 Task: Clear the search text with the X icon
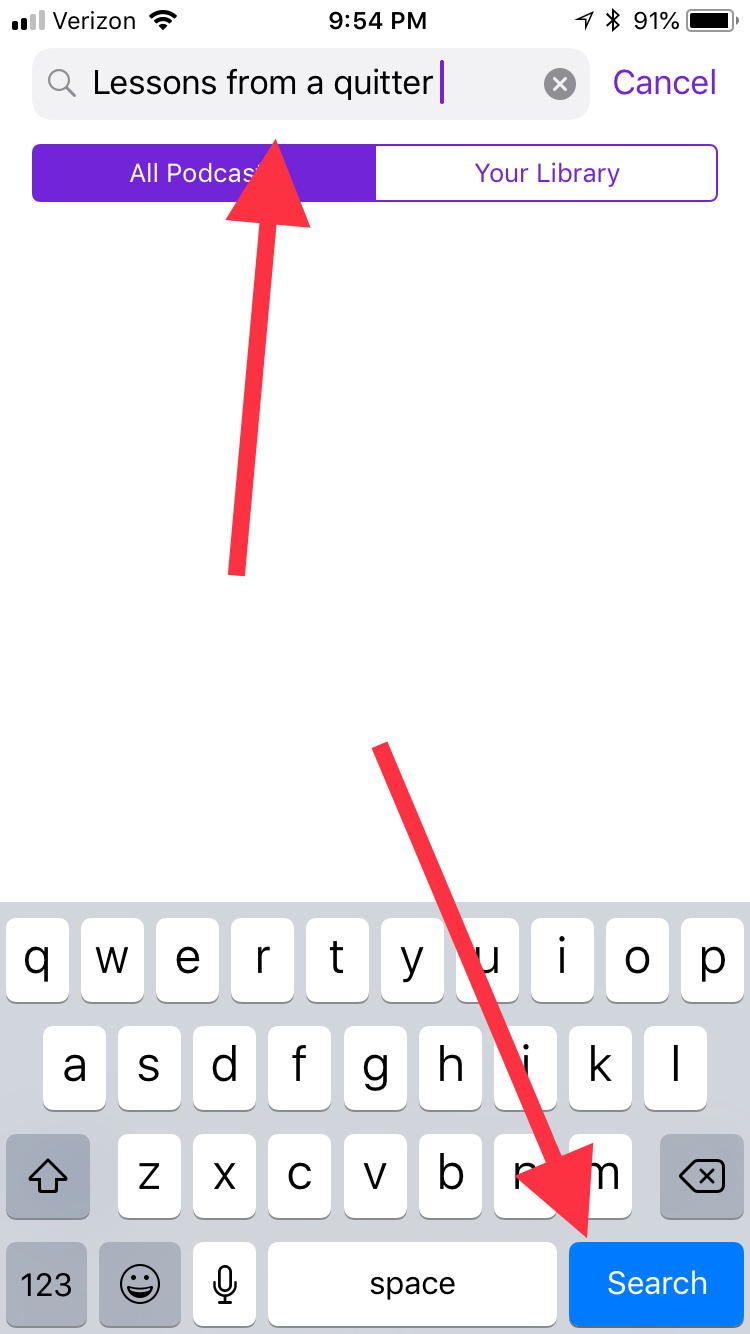(x=560, y=84)
